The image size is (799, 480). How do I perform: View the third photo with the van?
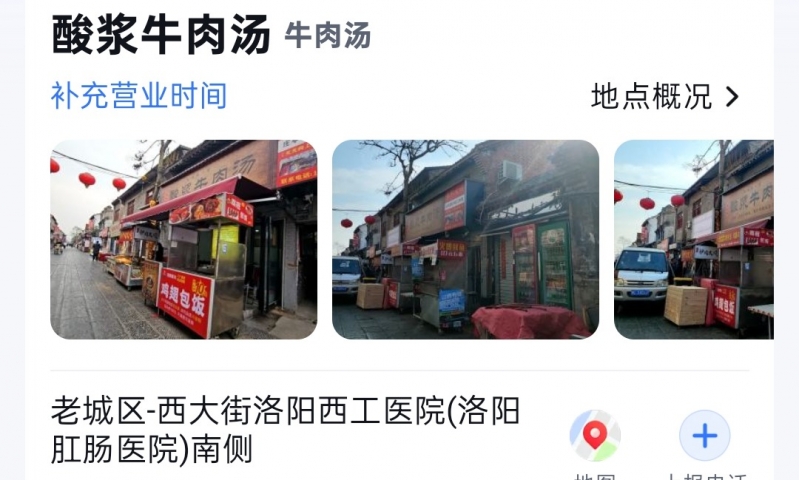coord(693,239)
